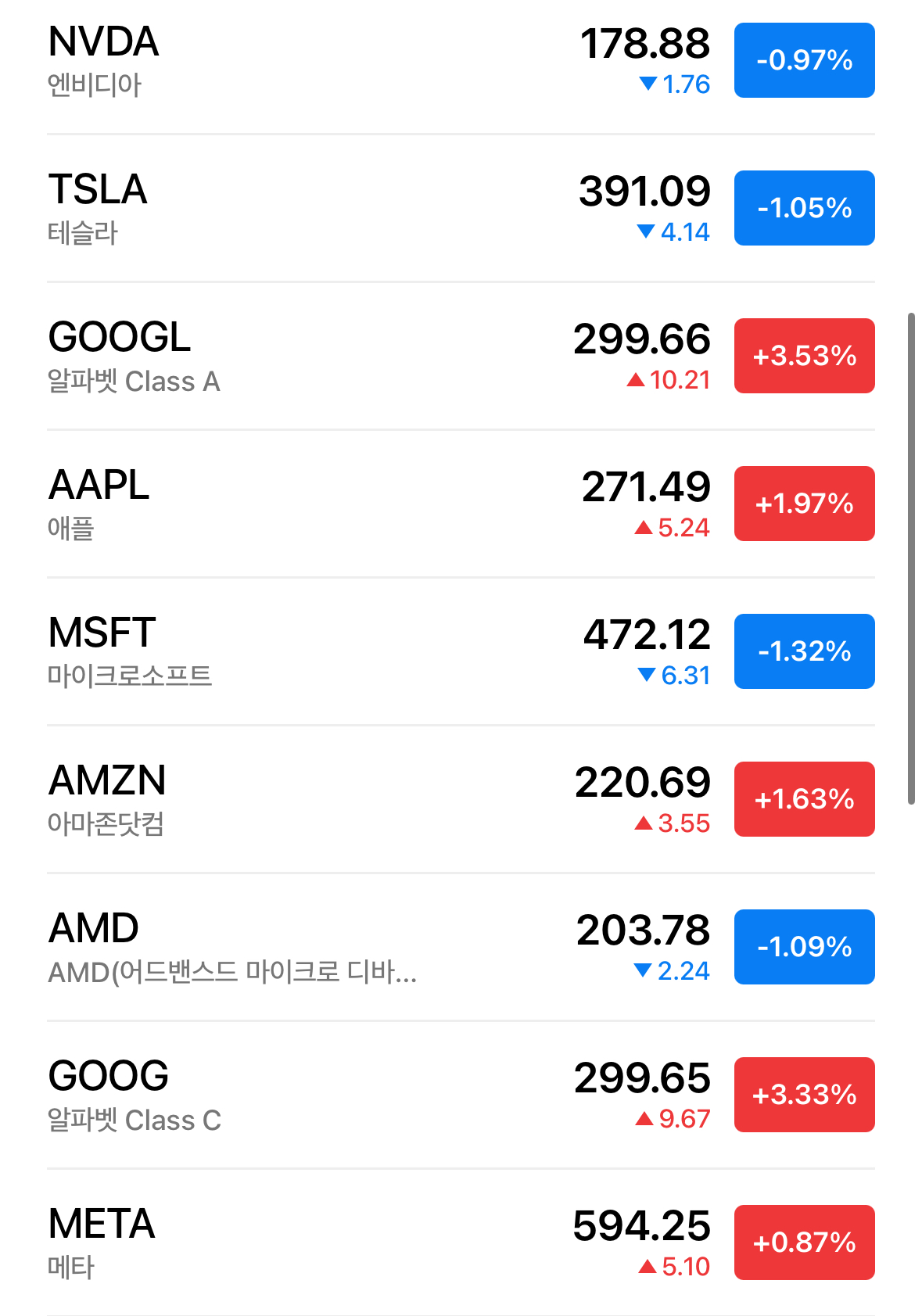The height and width of the screenshot is (1316, 922).
Task: Switch the +3.33% badge display on GOOG
Action: pos(804,1095)
